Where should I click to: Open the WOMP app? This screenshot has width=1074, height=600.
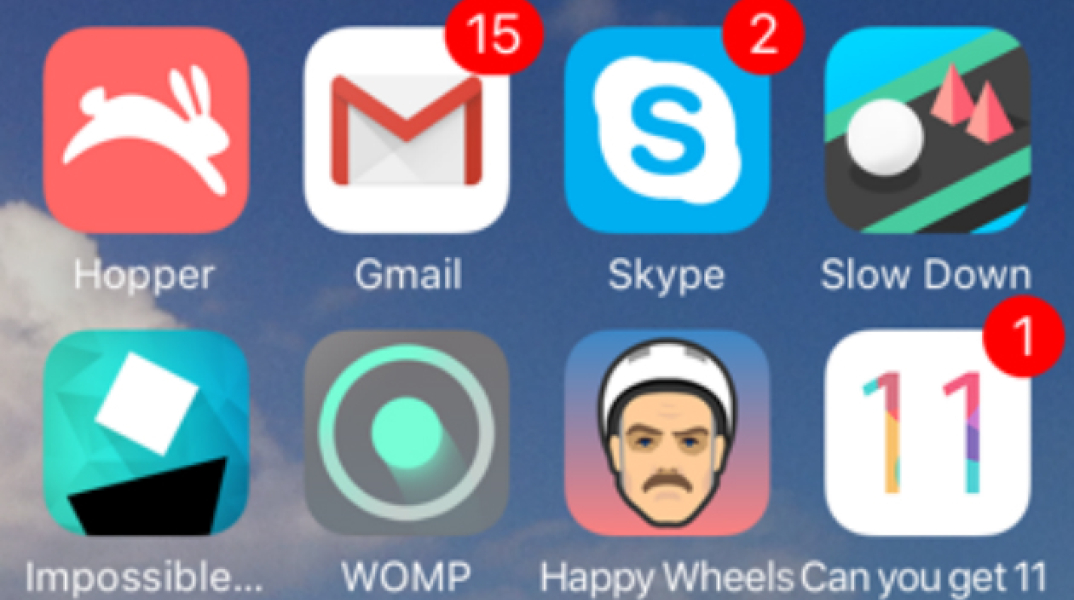[x=406, y=433]
